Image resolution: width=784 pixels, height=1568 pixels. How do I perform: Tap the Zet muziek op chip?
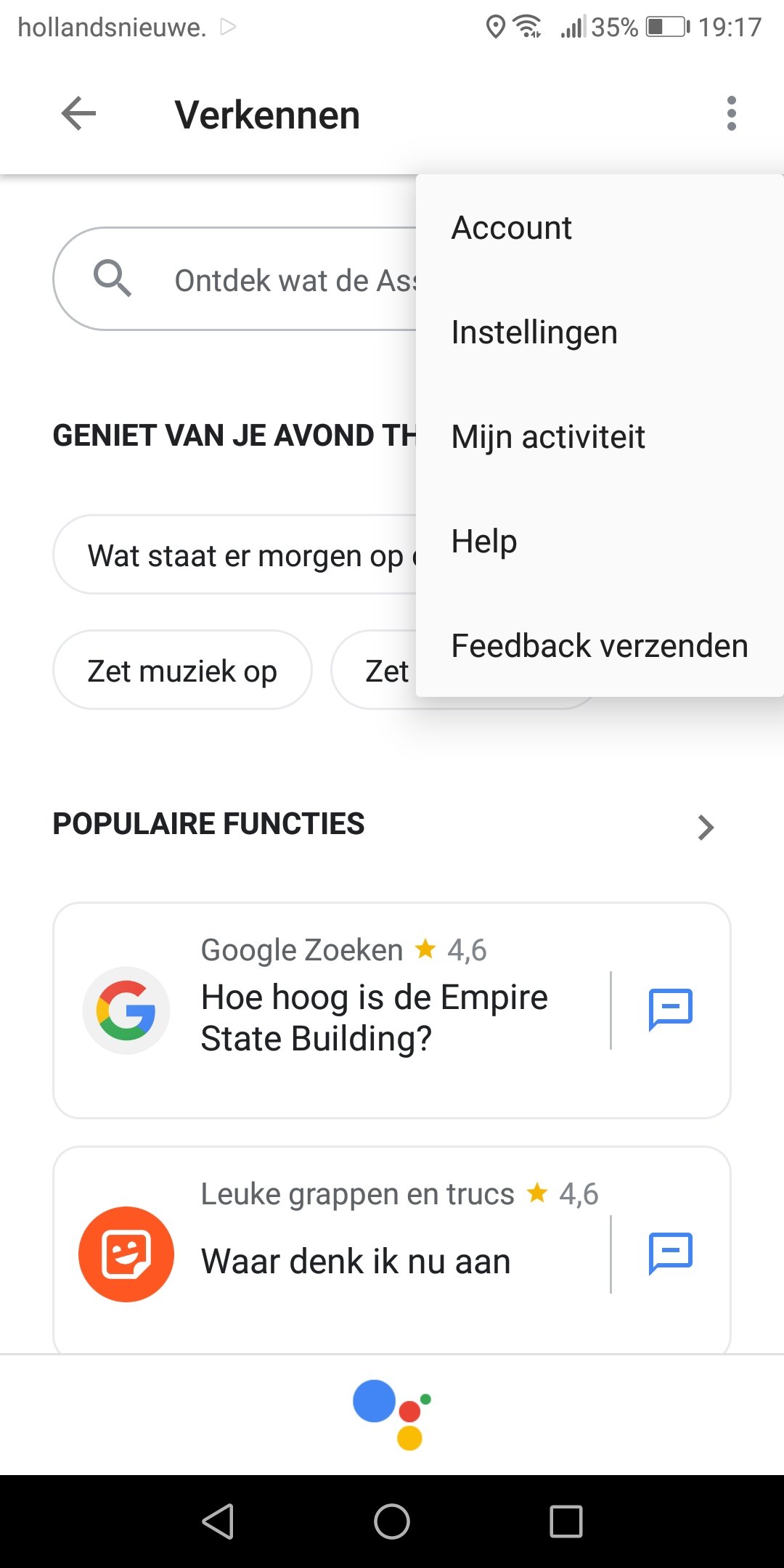[182, 671]
